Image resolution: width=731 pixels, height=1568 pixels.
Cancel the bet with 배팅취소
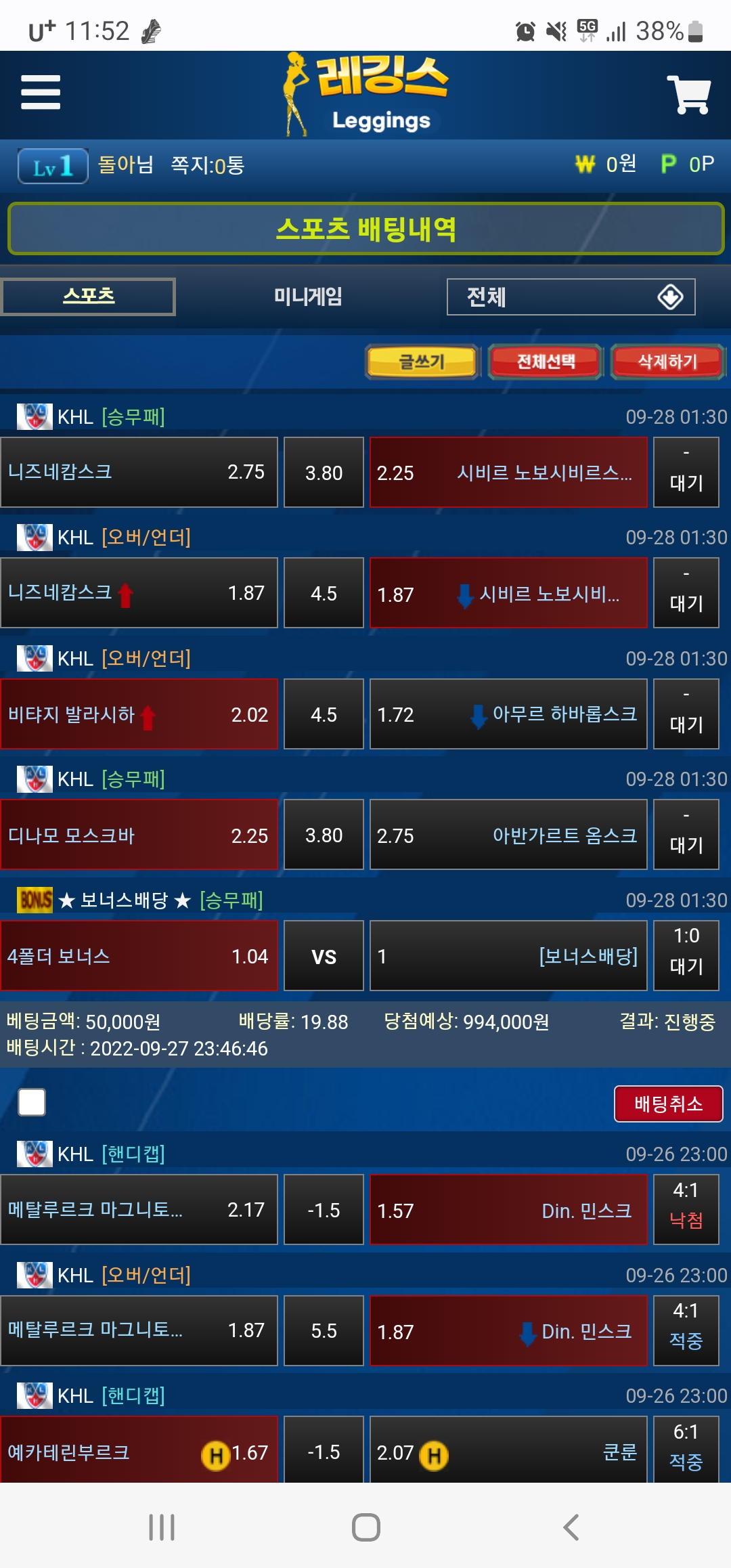pyautogui.click(x=668, y=1104)
